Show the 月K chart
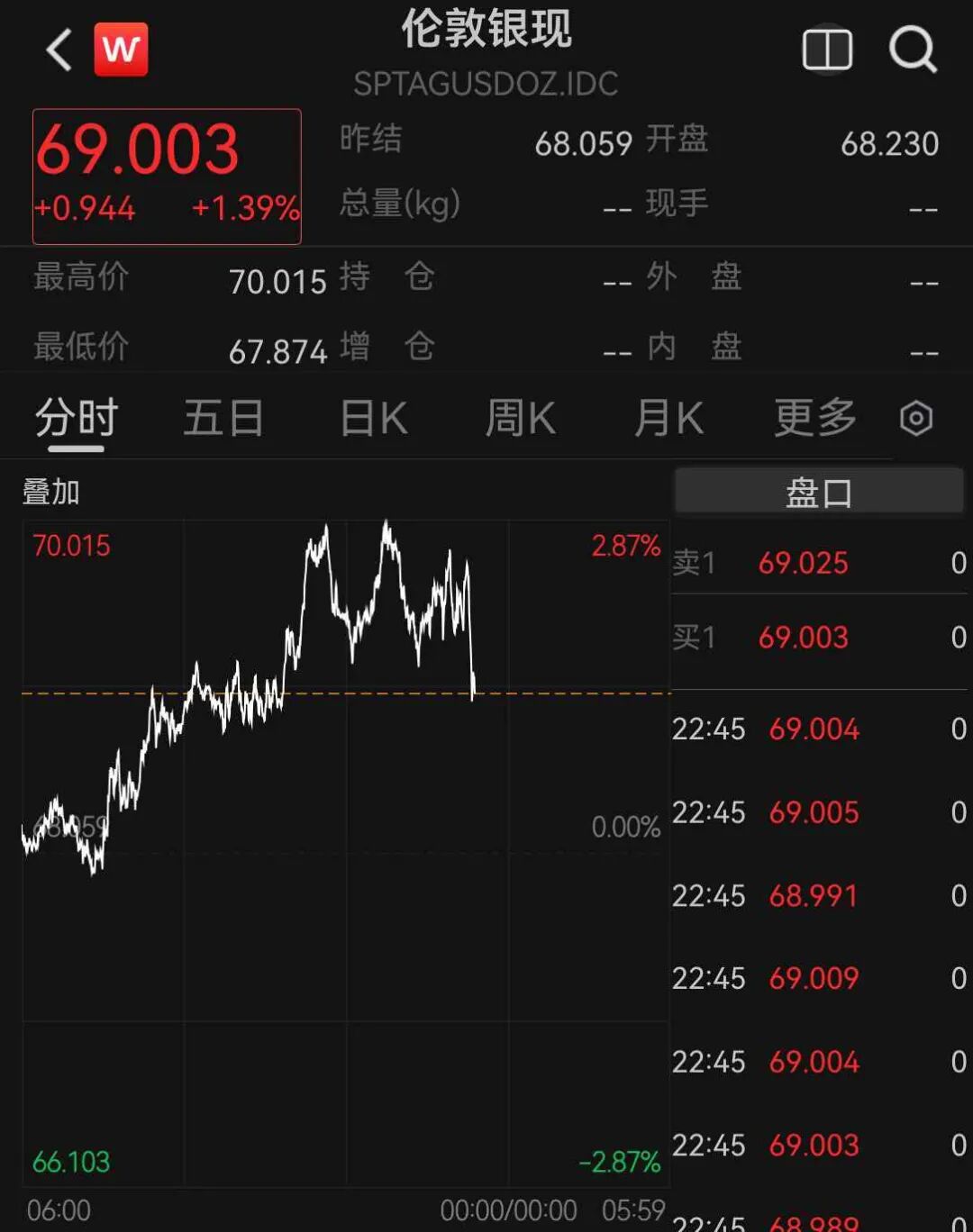The image size is (973, 1232). click(x=668, y=419)
